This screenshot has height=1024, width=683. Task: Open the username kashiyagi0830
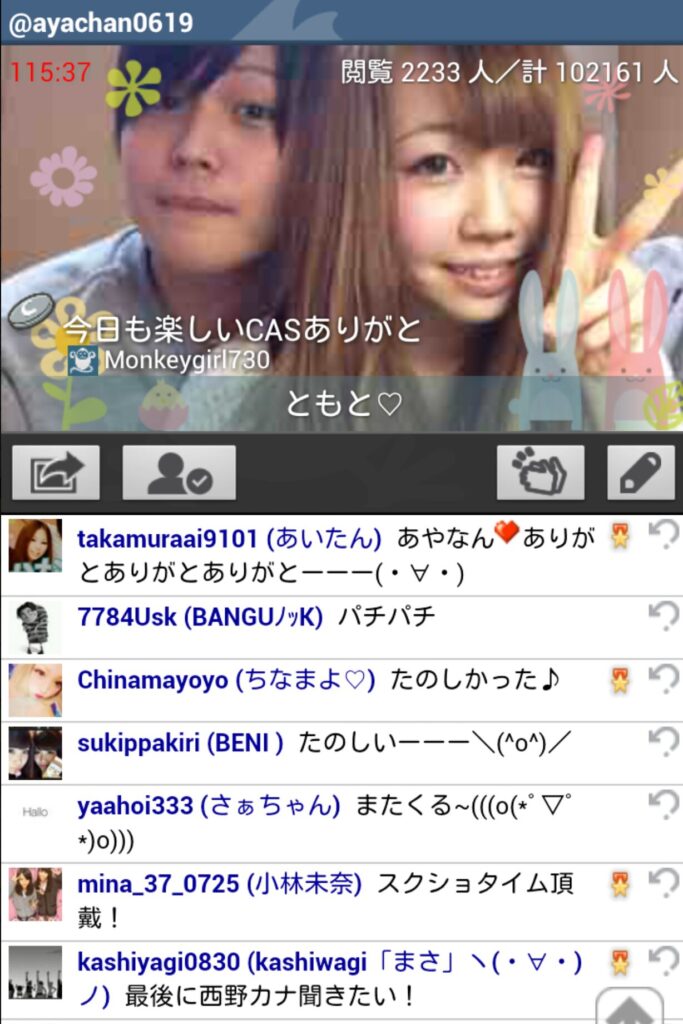tap(158, 963)
